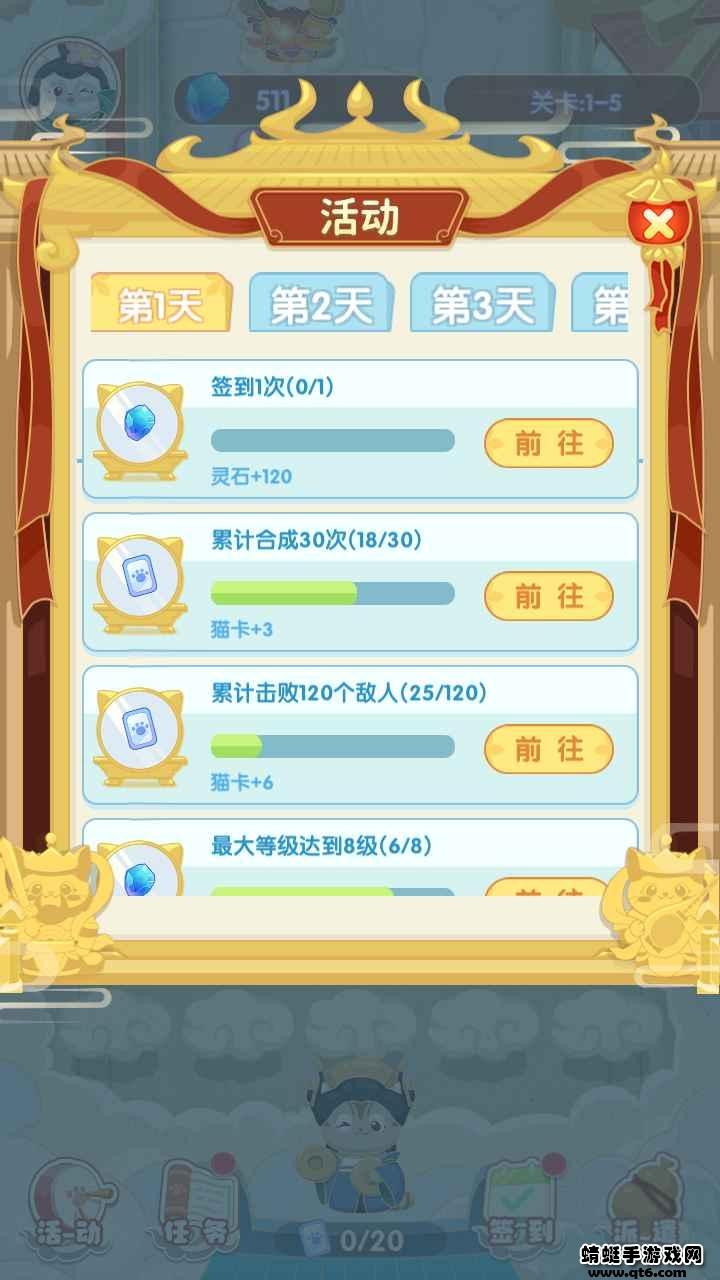Click 前往 for the synthesis task
This screenshot has height=1280, width=720.
pyautogui.click(x=548, y=596)
